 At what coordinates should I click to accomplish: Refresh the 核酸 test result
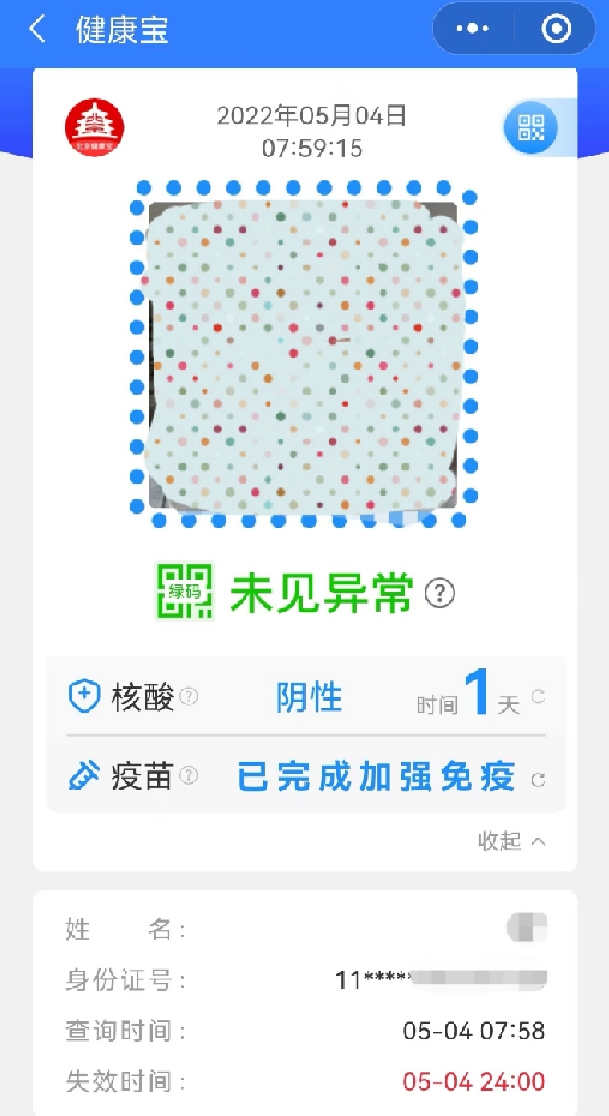538,697
